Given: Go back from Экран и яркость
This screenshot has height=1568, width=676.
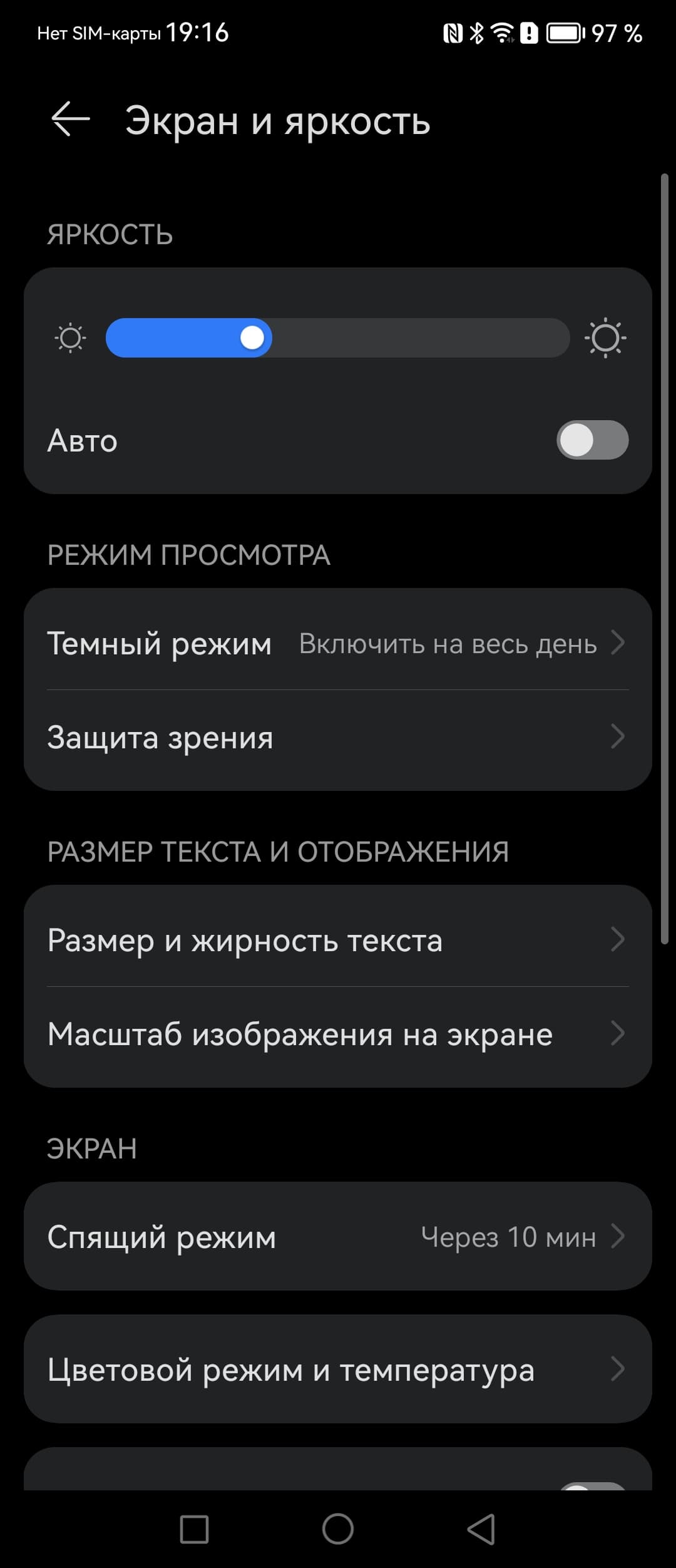Looking at the screenshot, I should (x=70, y=119).
